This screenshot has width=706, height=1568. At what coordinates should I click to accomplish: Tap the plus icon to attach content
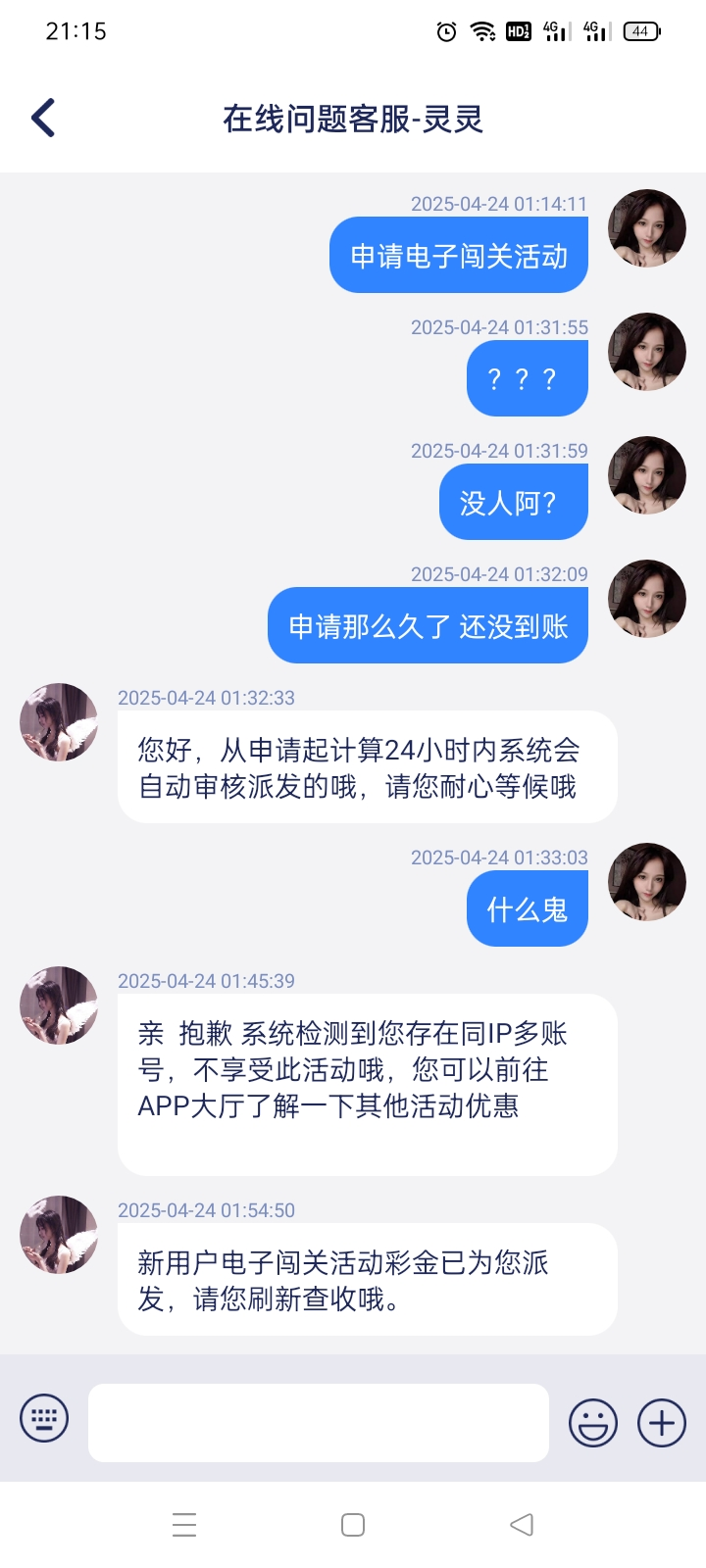pyautogui.click(x=662, y=1422)
